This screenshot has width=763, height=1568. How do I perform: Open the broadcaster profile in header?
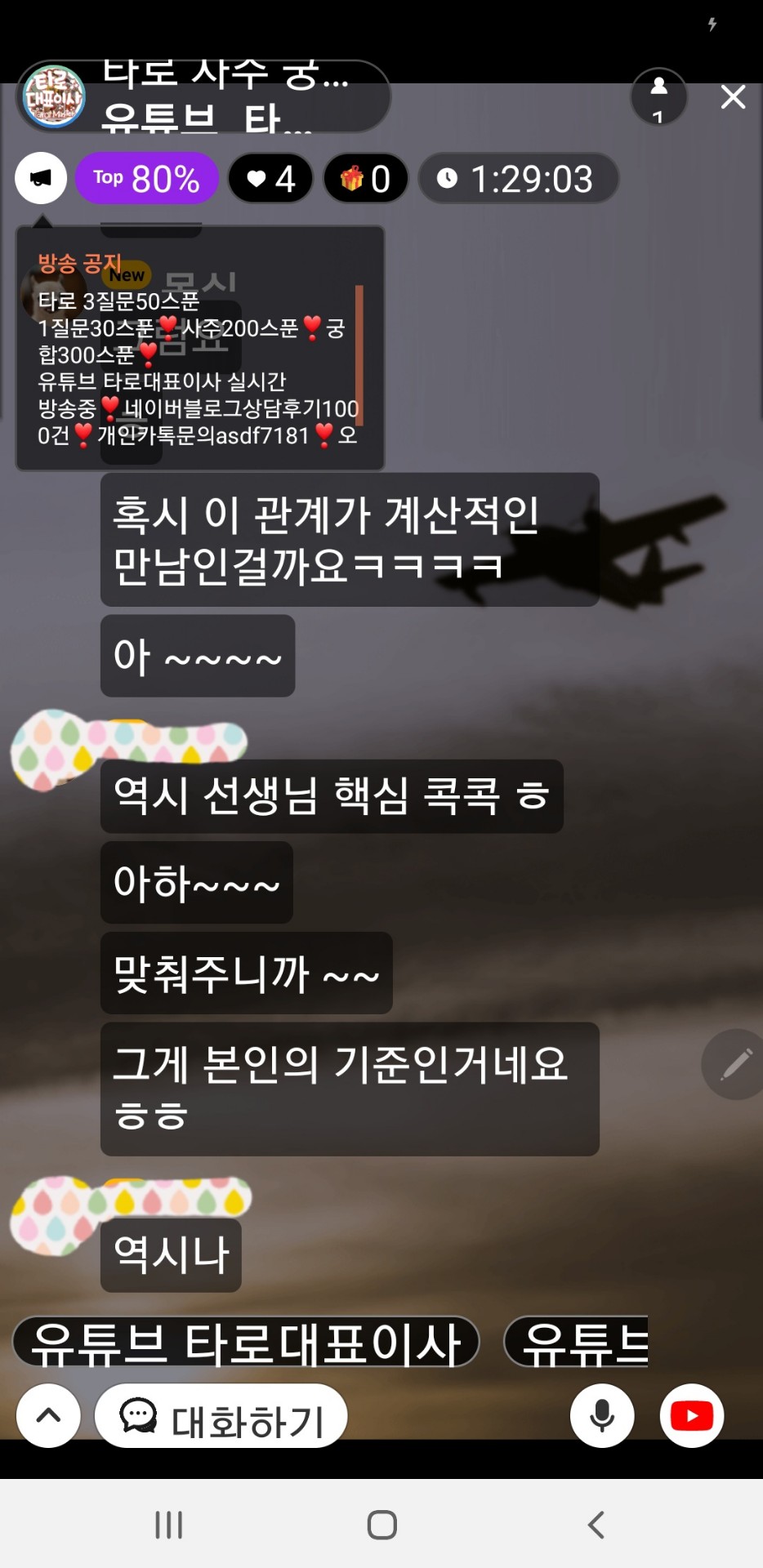pos(54,97)
